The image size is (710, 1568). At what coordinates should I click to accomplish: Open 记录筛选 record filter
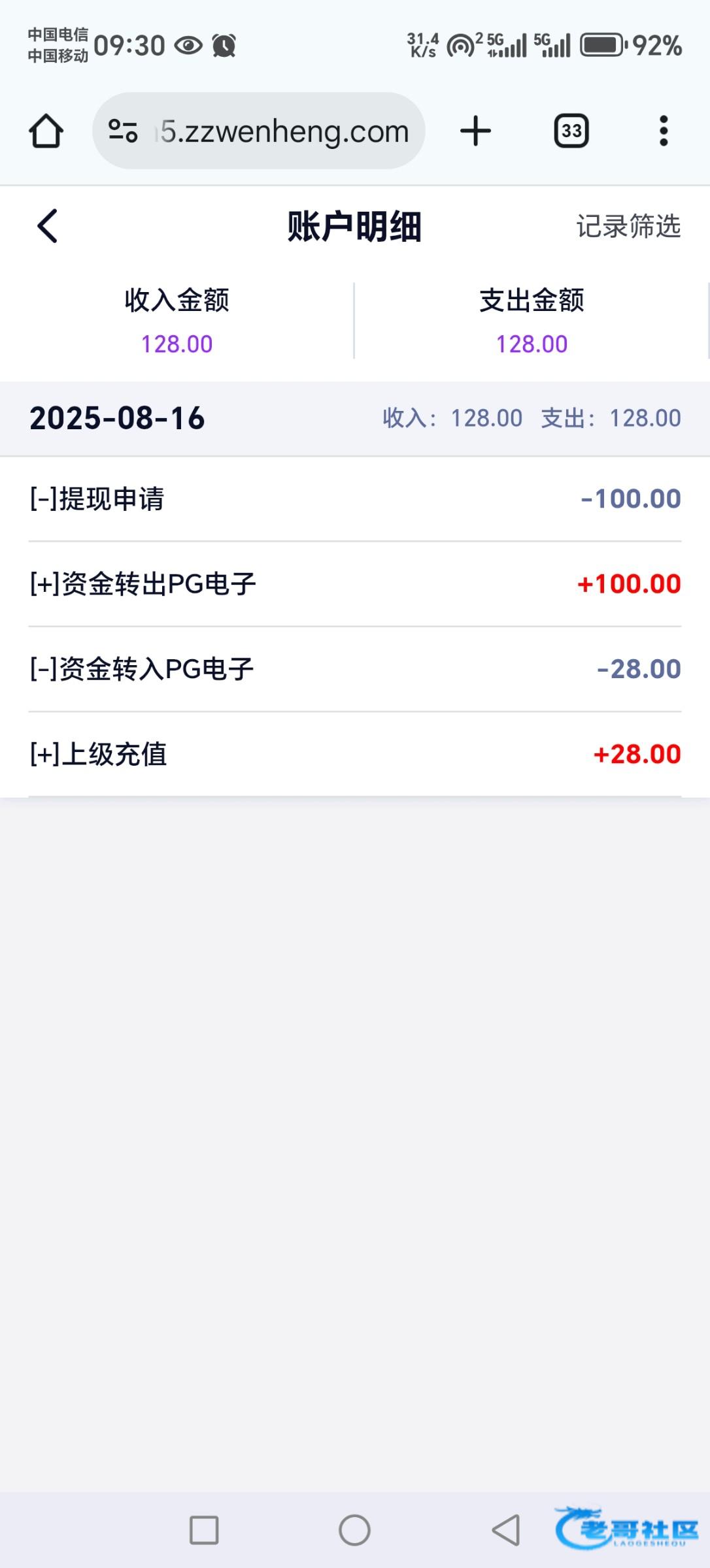click(x=628, y=226)
